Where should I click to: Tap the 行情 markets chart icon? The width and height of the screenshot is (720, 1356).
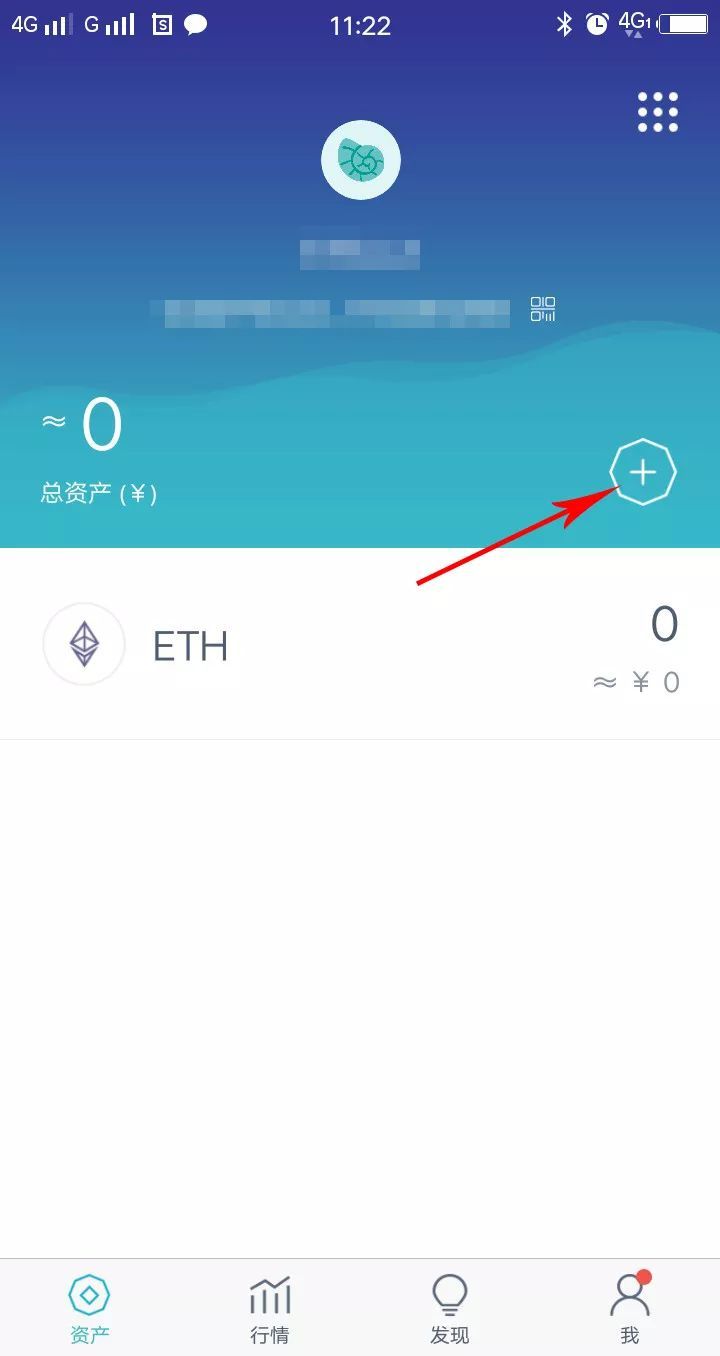point(269,1295)
